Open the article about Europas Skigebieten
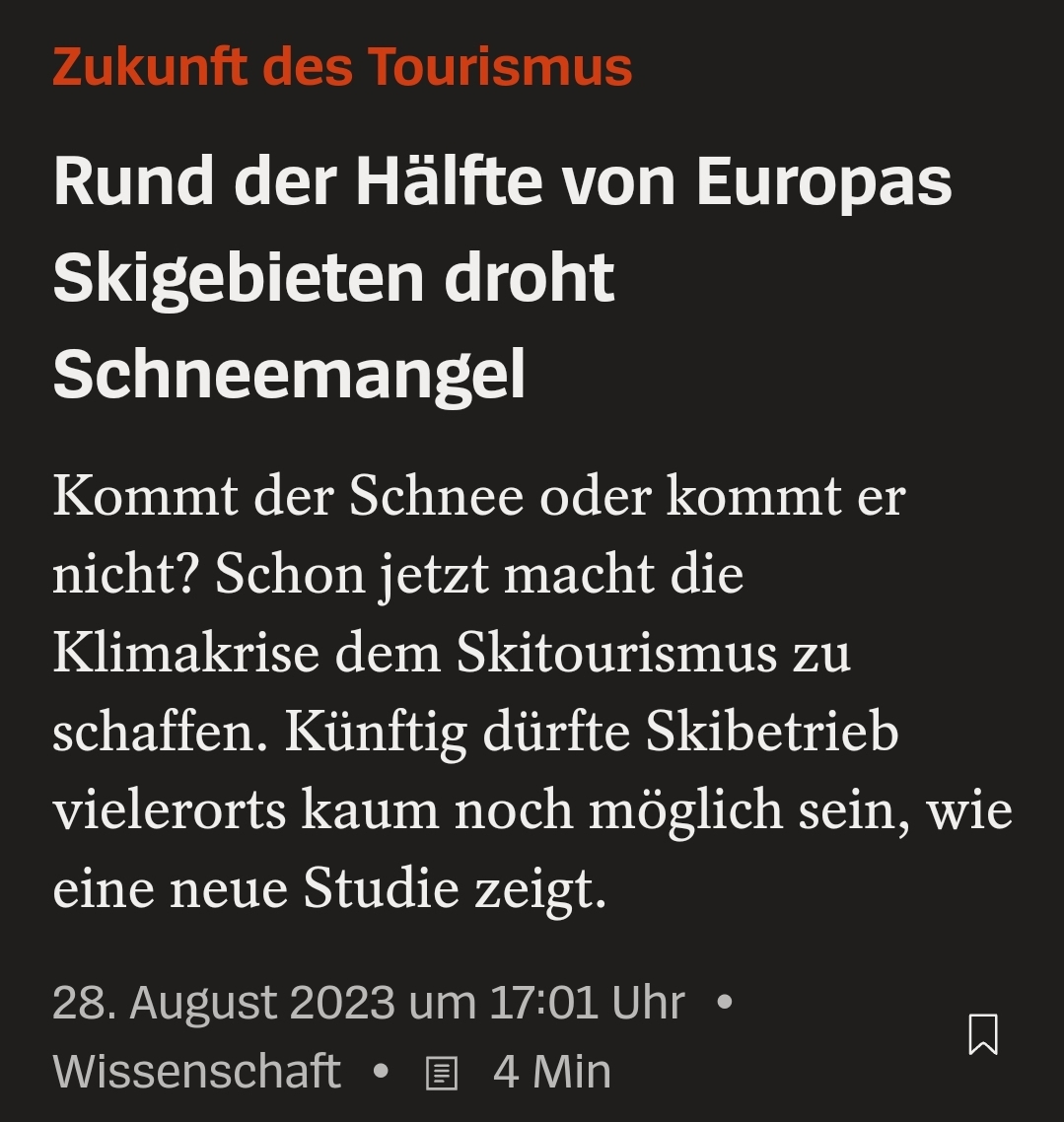The image size is (1064, 1122). [502, 278]
